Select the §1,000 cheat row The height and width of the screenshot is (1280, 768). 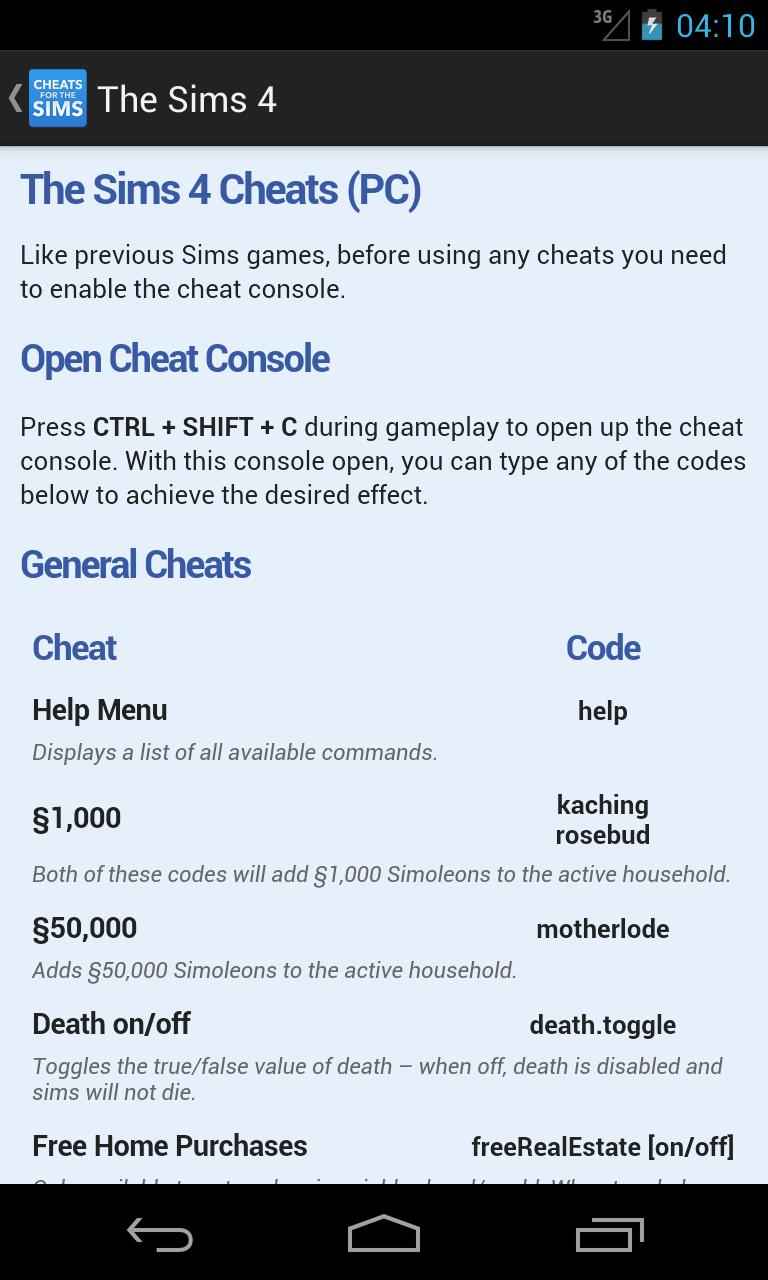(x=76, y=817)
